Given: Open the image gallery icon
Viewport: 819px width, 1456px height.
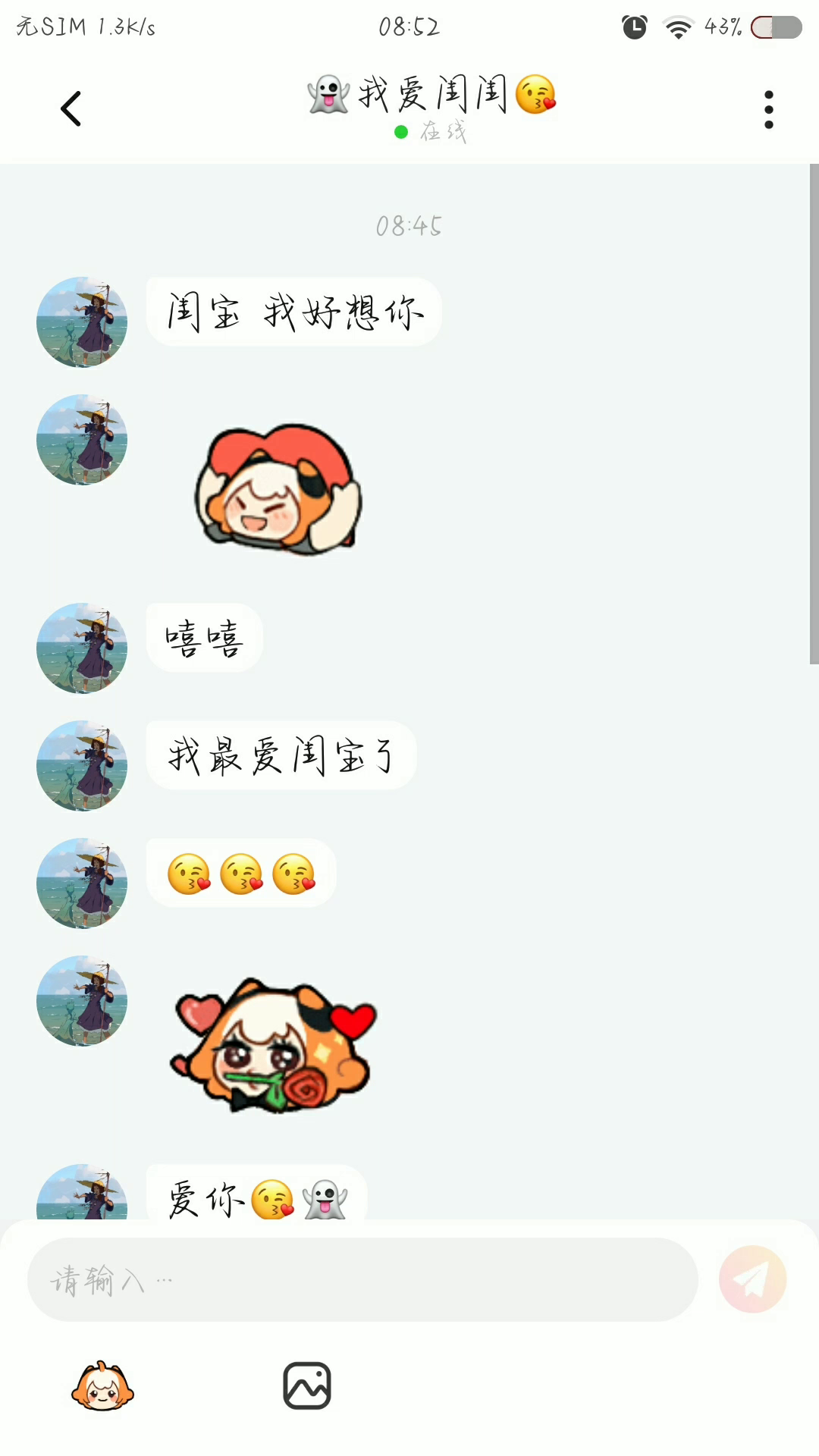Looking at the screenshot, I should tap(306, 1386).
